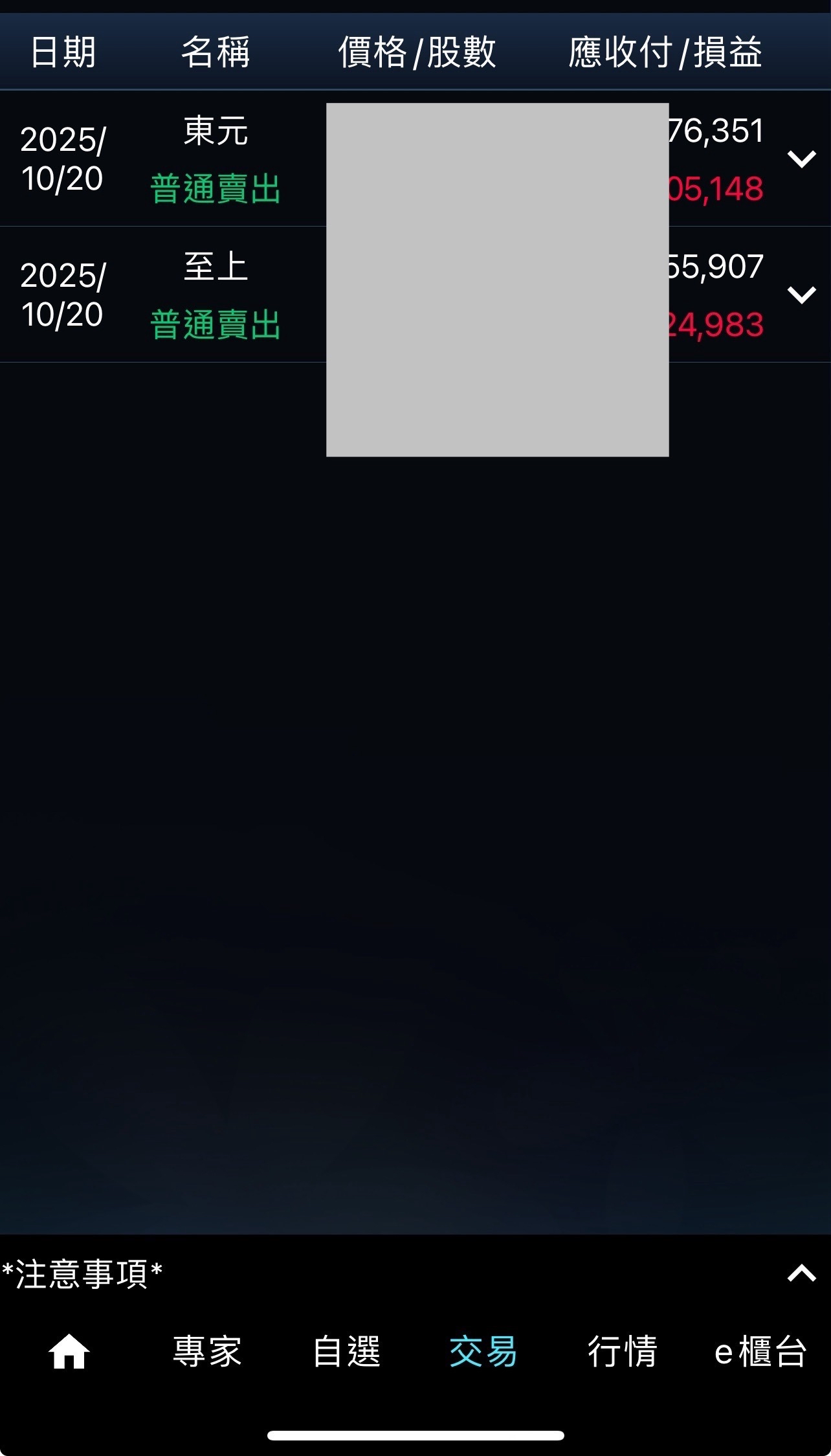Select the 交易 tab
The width and height of the screenshot is (831, 1456).
pyautogui.click(x=483, y=1351)
